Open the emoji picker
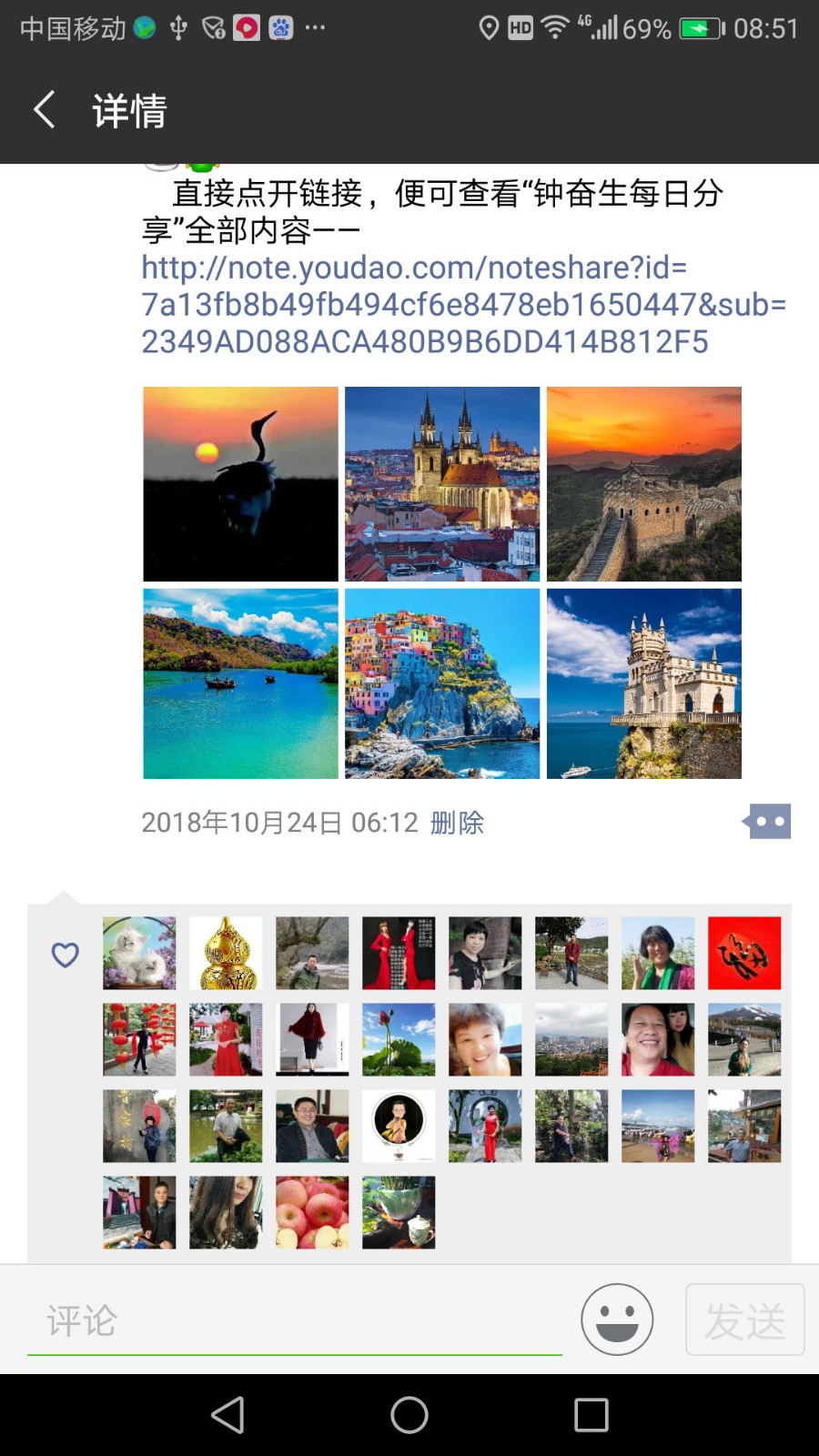Viewport: 819px width, 1456px height. 617,1319
